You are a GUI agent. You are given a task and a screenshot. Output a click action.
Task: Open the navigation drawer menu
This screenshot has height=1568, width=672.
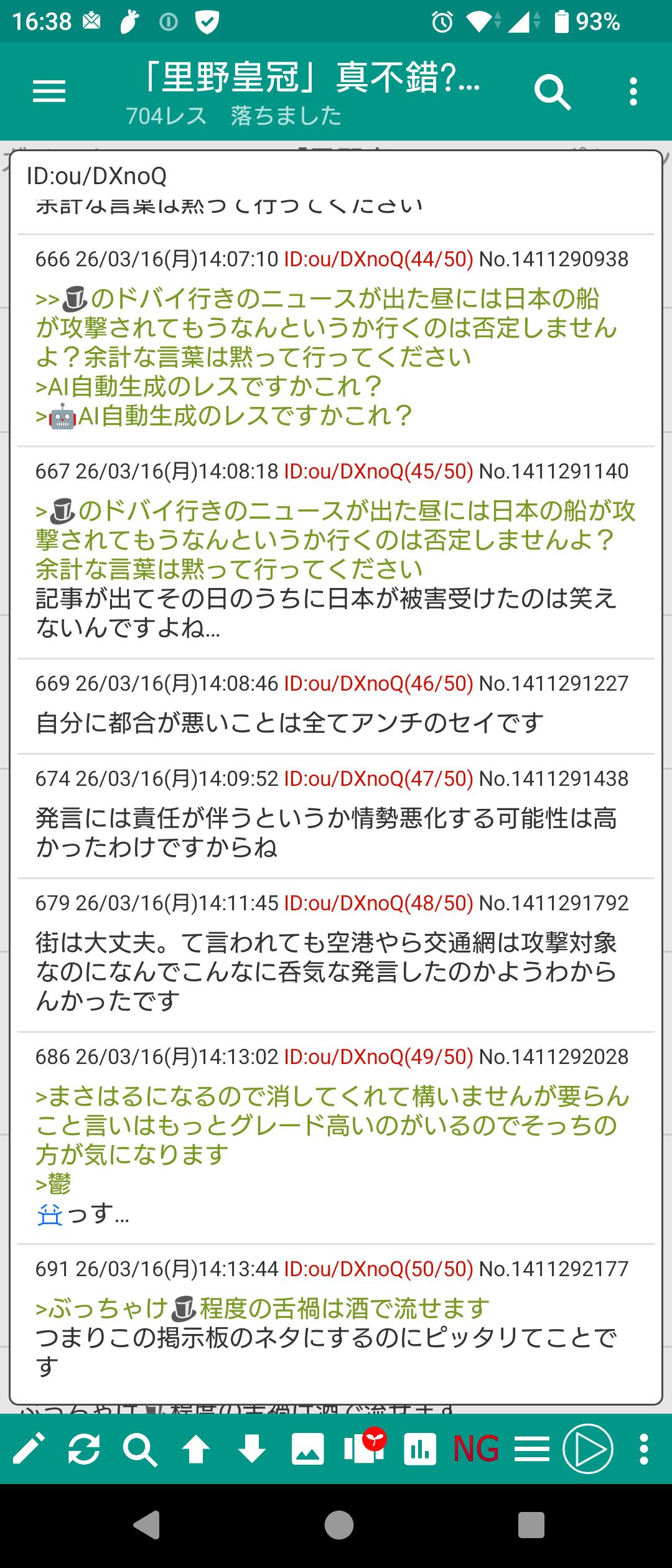pos(49,92)
